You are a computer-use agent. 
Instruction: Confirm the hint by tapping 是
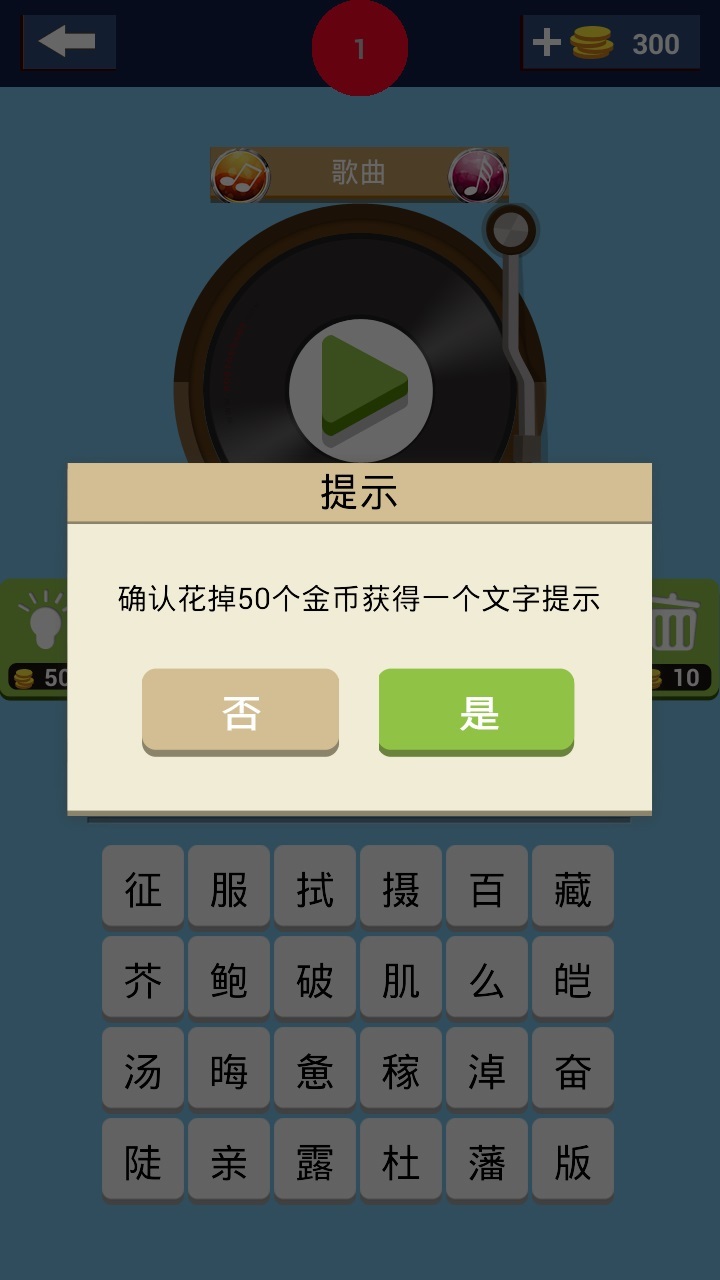(476, 711)
